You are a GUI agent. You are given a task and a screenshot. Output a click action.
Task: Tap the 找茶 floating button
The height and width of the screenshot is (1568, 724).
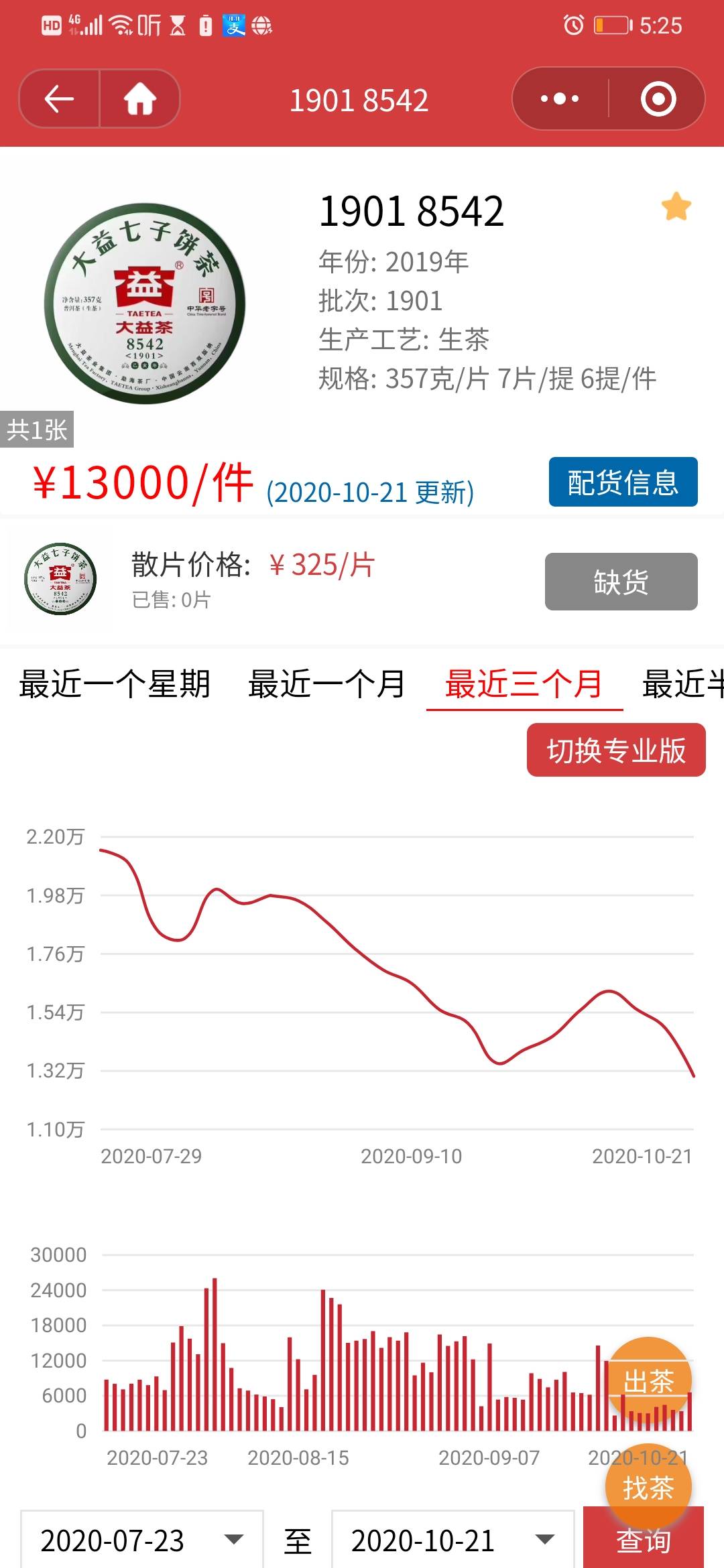coord(648,1488)
